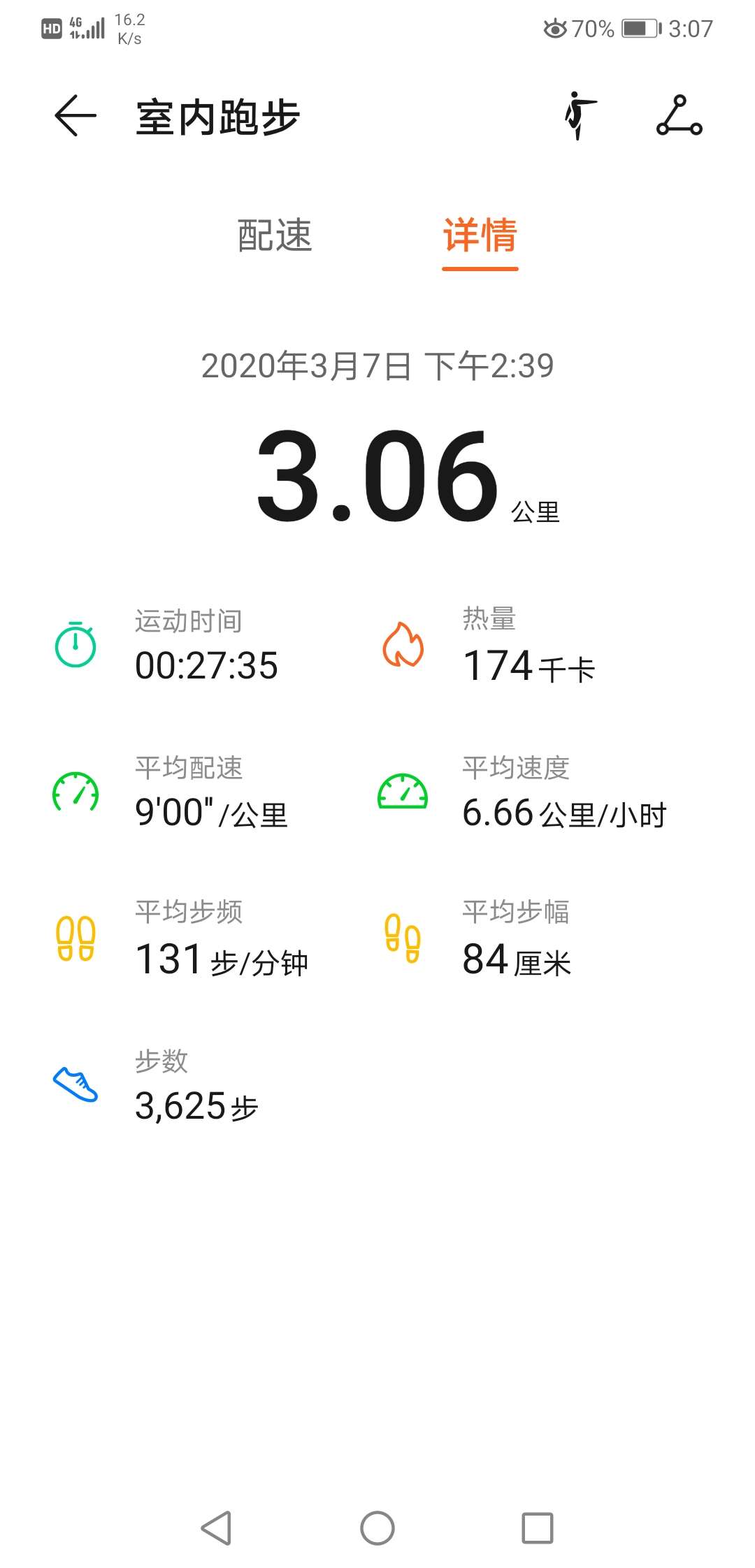Image resolution: width=755 pixels, height=1568 pixels.
Task: Click the eye protection icon in status bar
Action: point(552,28)
